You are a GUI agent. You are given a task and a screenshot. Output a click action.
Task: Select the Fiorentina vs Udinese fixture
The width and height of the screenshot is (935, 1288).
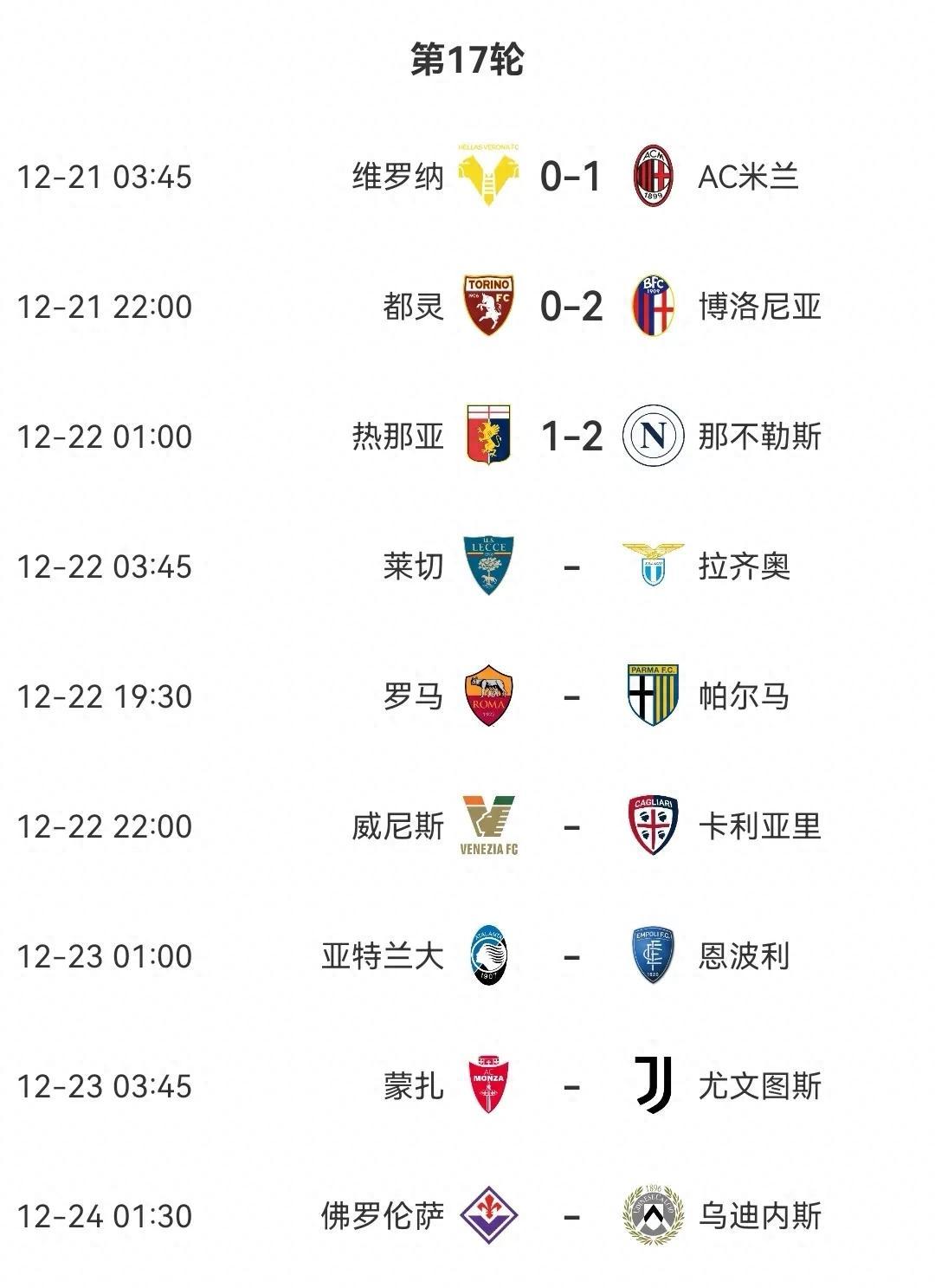tap(571, 1216)
